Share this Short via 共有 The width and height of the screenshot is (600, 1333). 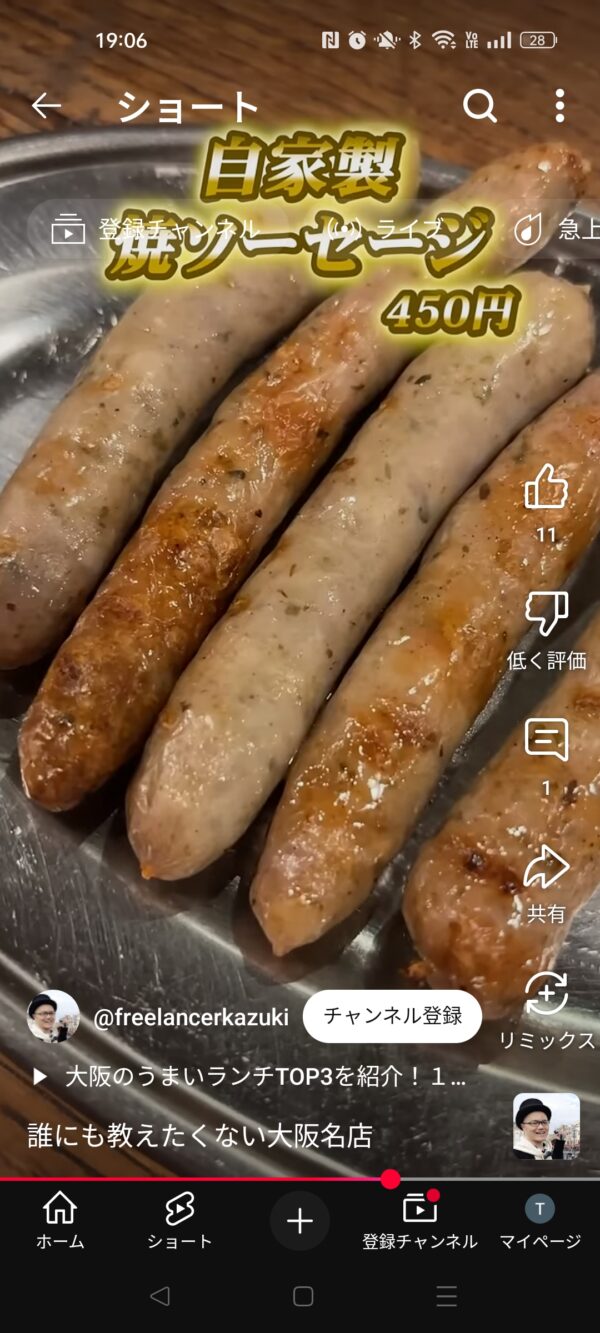[546, 868]
